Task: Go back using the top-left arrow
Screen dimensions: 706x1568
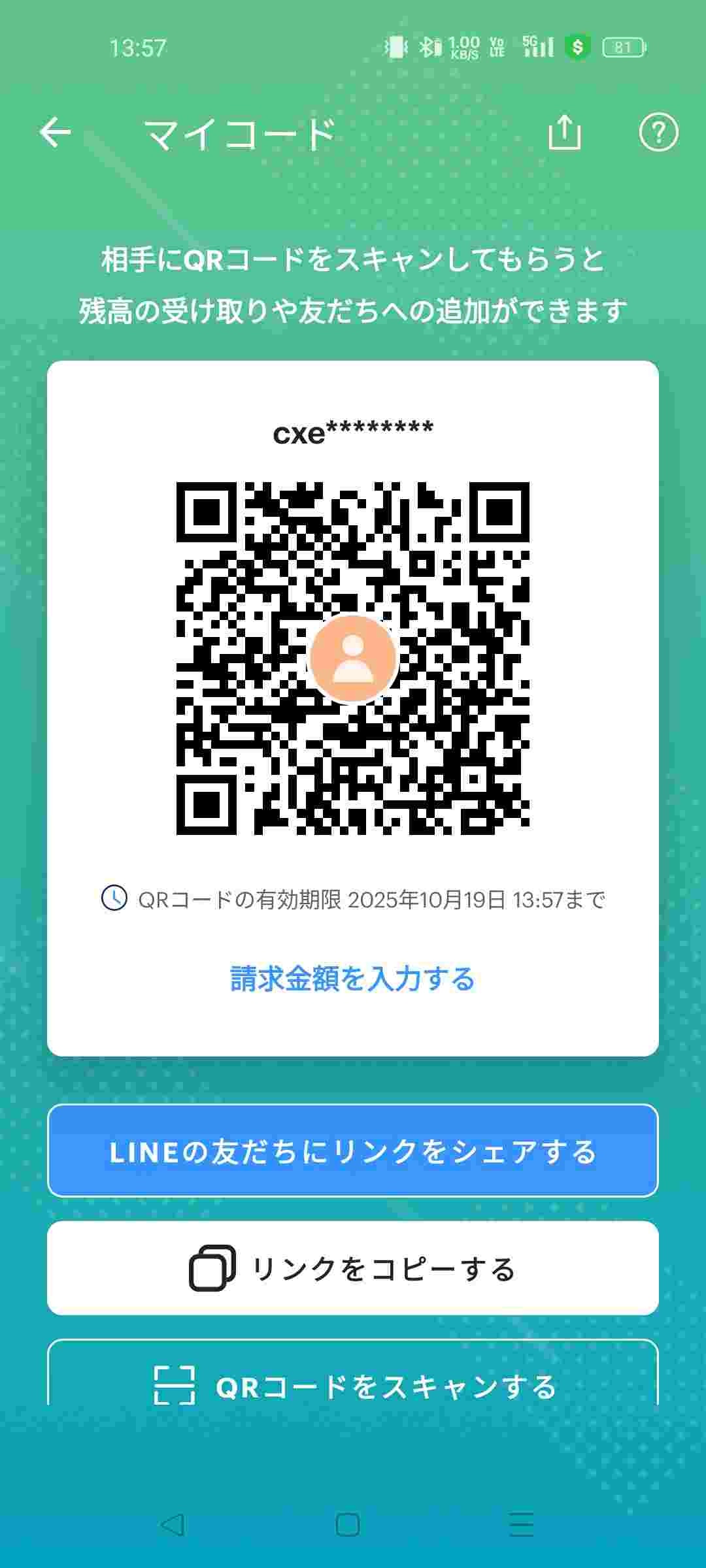Action: click(55, 133)
